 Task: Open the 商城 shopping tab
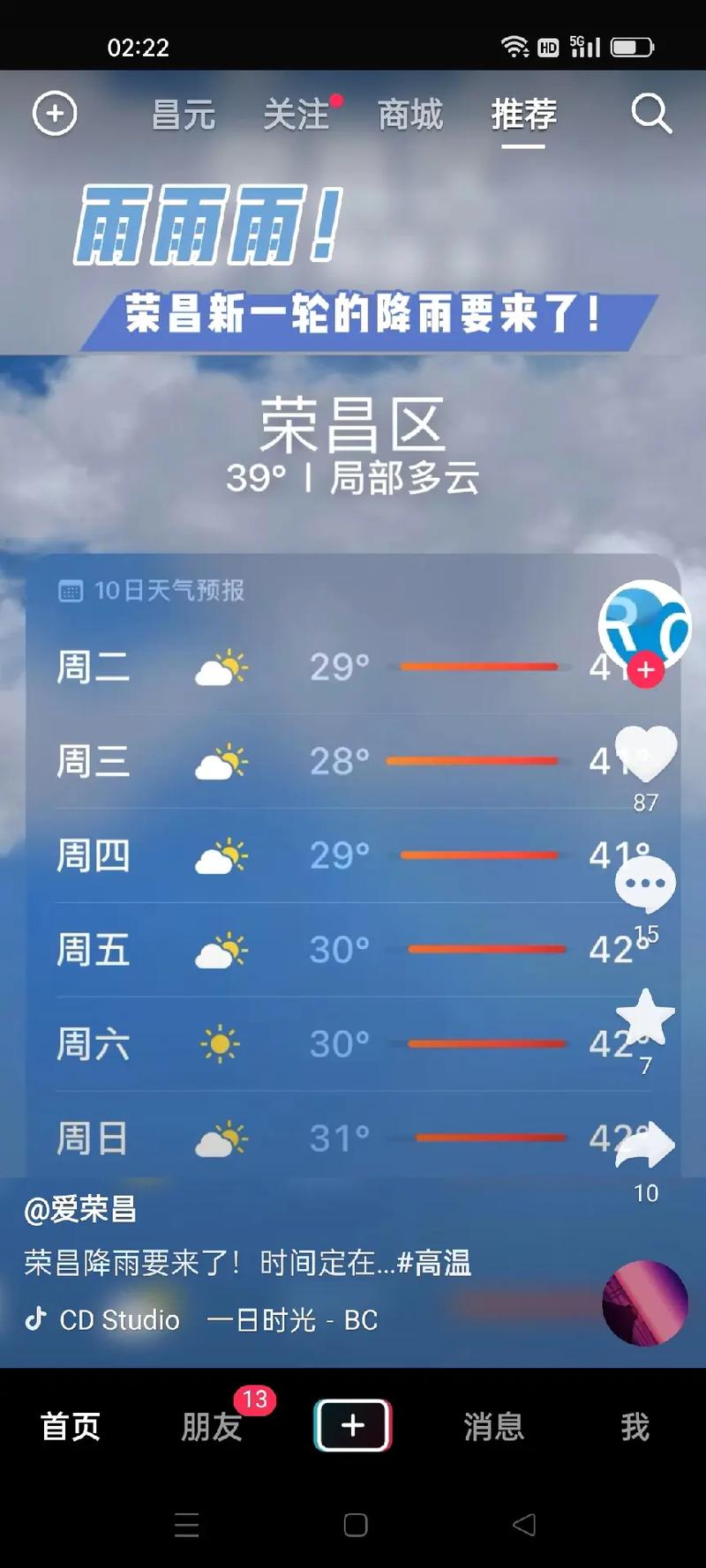(409, 114)
